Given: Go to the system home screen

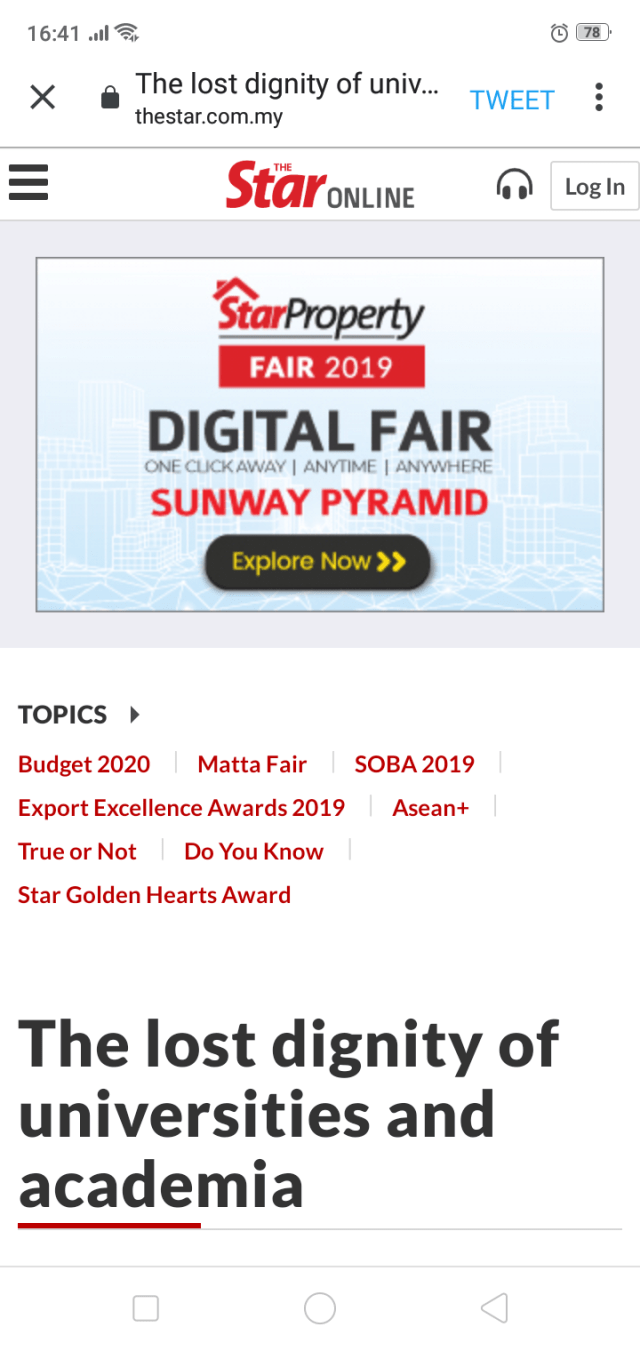Looking at the screenshot, I should click(x=320, y=1307).
